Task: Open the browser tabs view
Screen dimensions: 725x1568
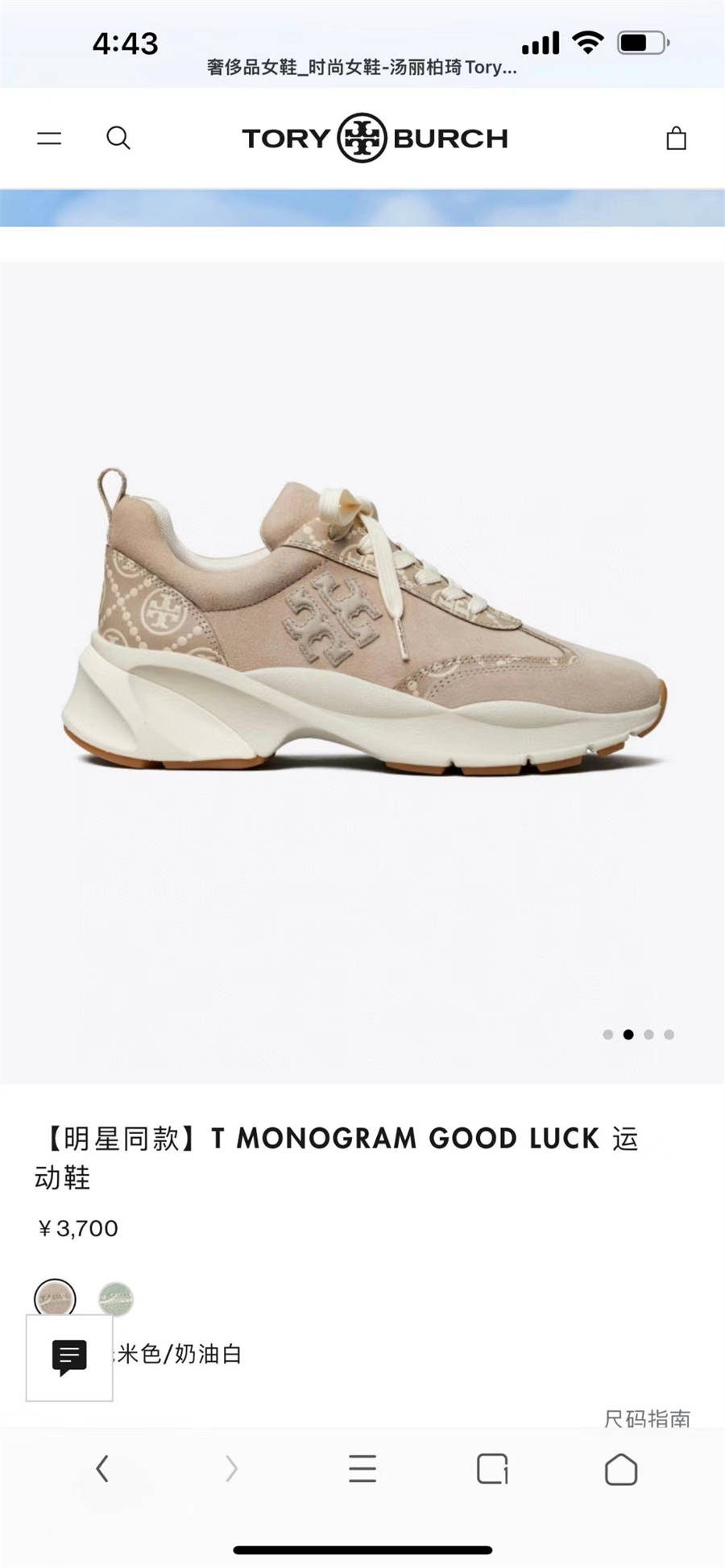Action: click(x=492, y=1468)
